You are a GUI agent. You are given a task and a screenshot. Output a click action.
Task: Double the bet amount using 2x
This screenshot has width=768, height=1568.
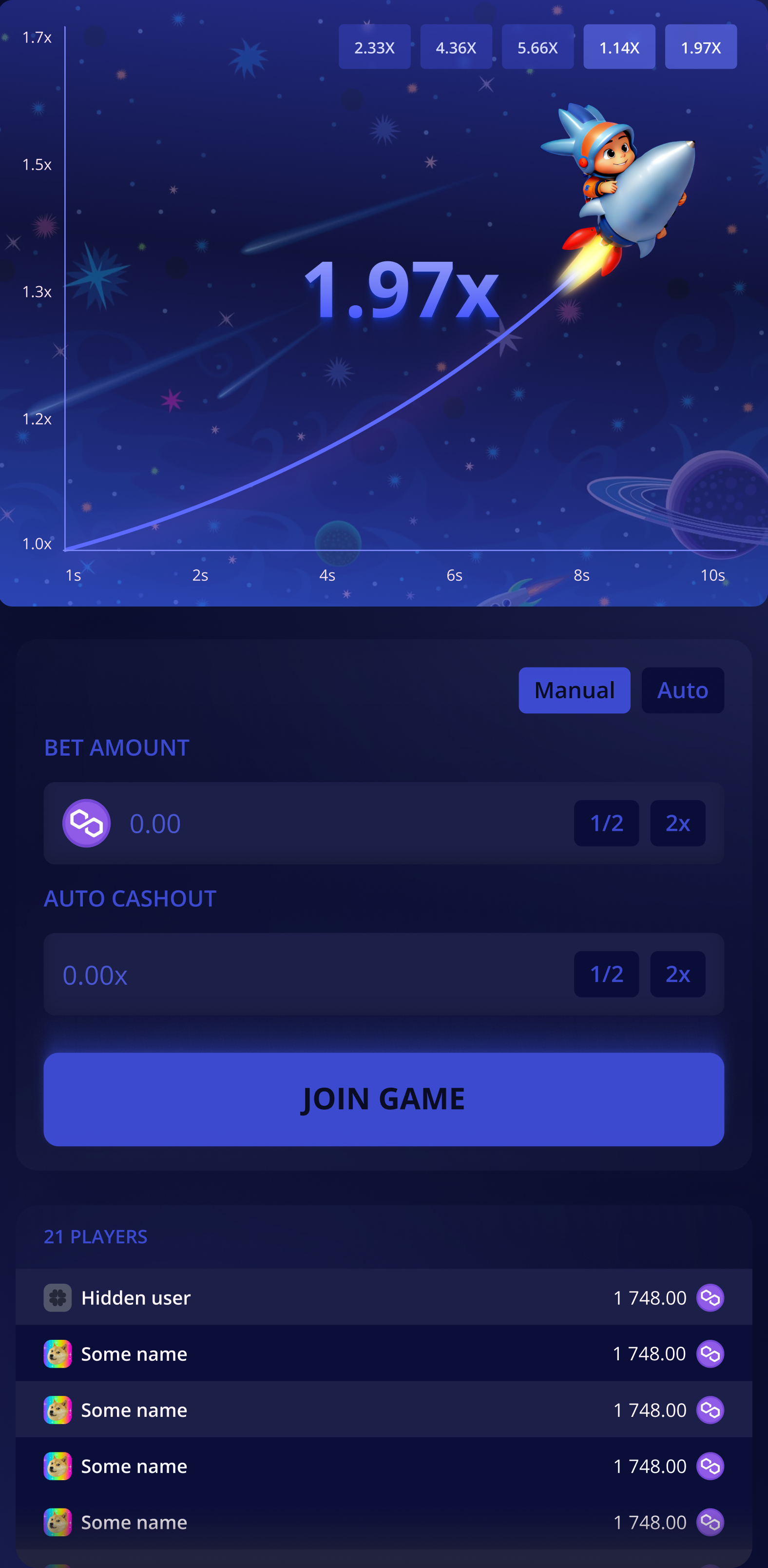[x=677, y=823]
